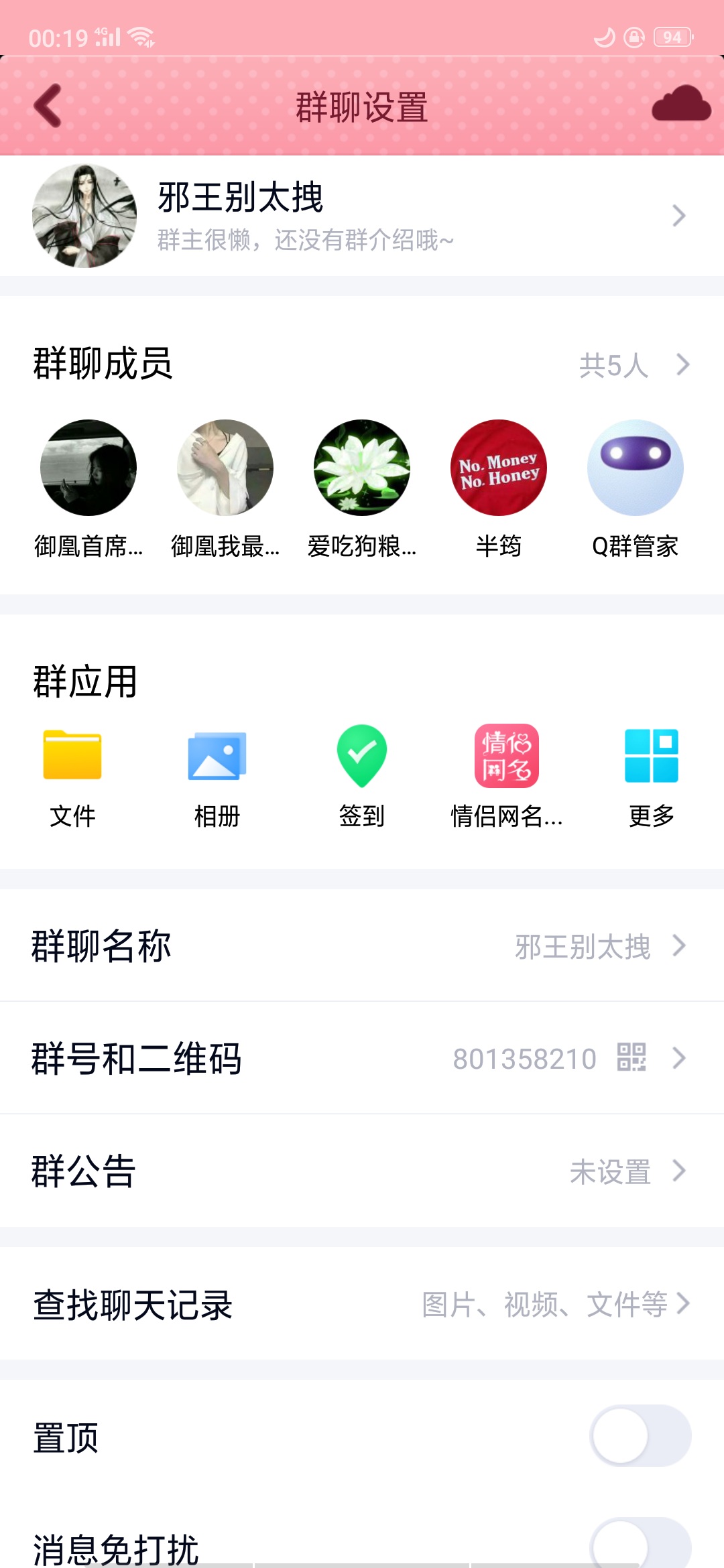Screen dimensions: 724x1568
Task: Toggle the 置顶 switch
Action: (640, 1436)
